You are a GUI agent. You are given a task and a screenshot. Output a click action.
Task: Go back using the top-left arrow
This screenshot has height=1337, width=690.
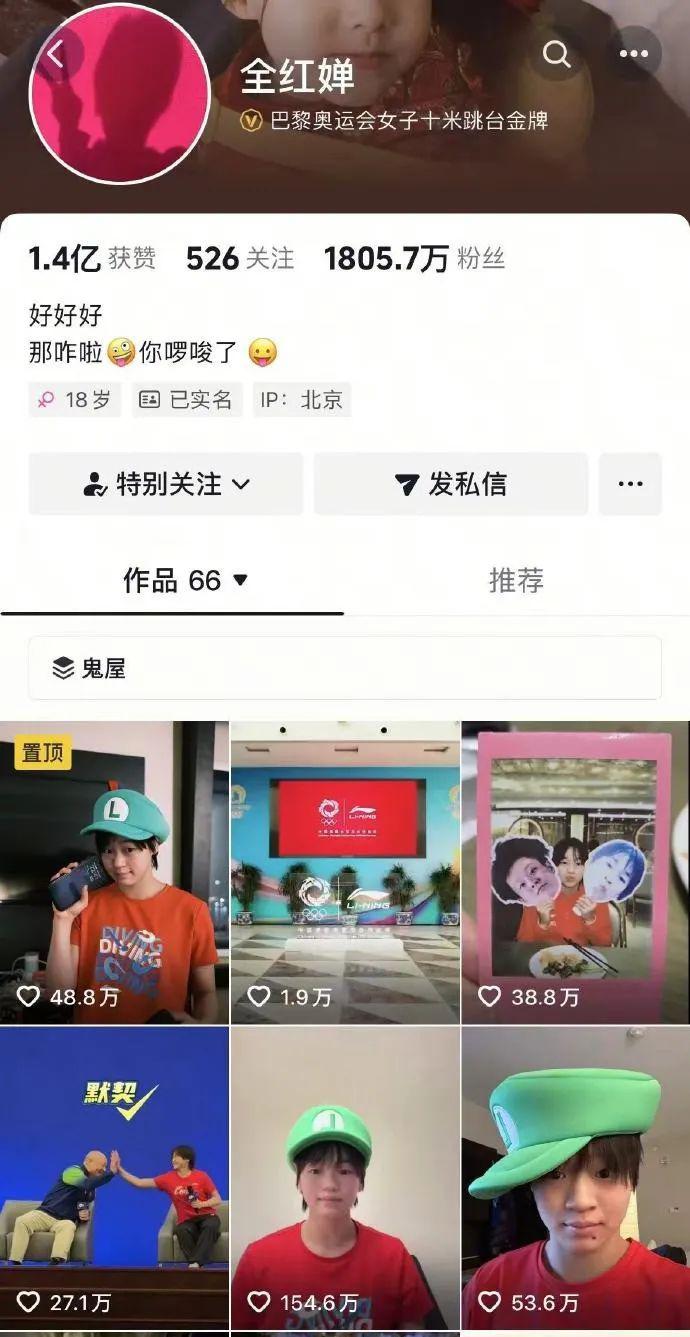click(x=55, y=54)
